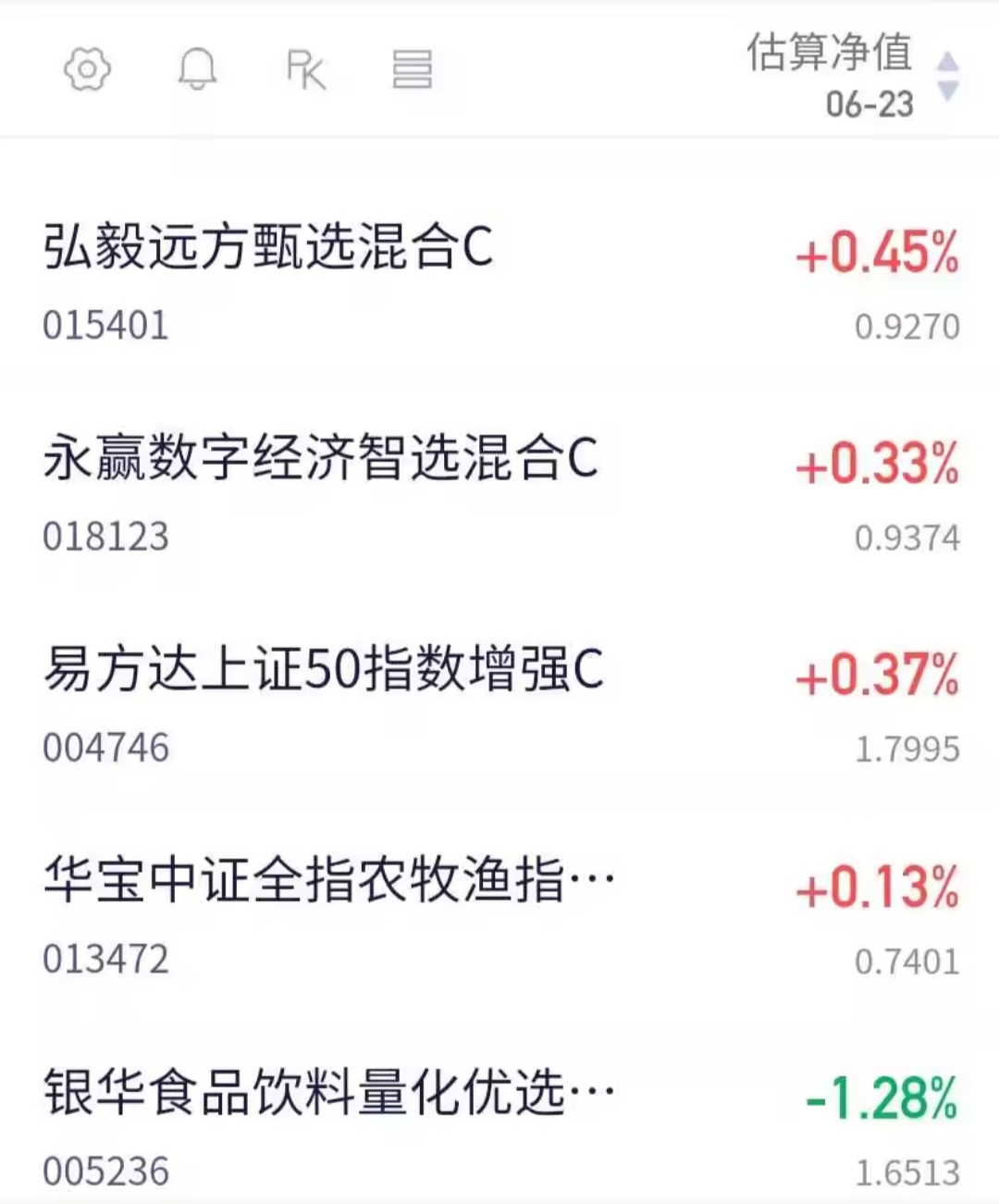The width and height of the screenshot is (999, 1204).
Task: Open fund 永赢数字经济智选混合C
Action: 499,495
